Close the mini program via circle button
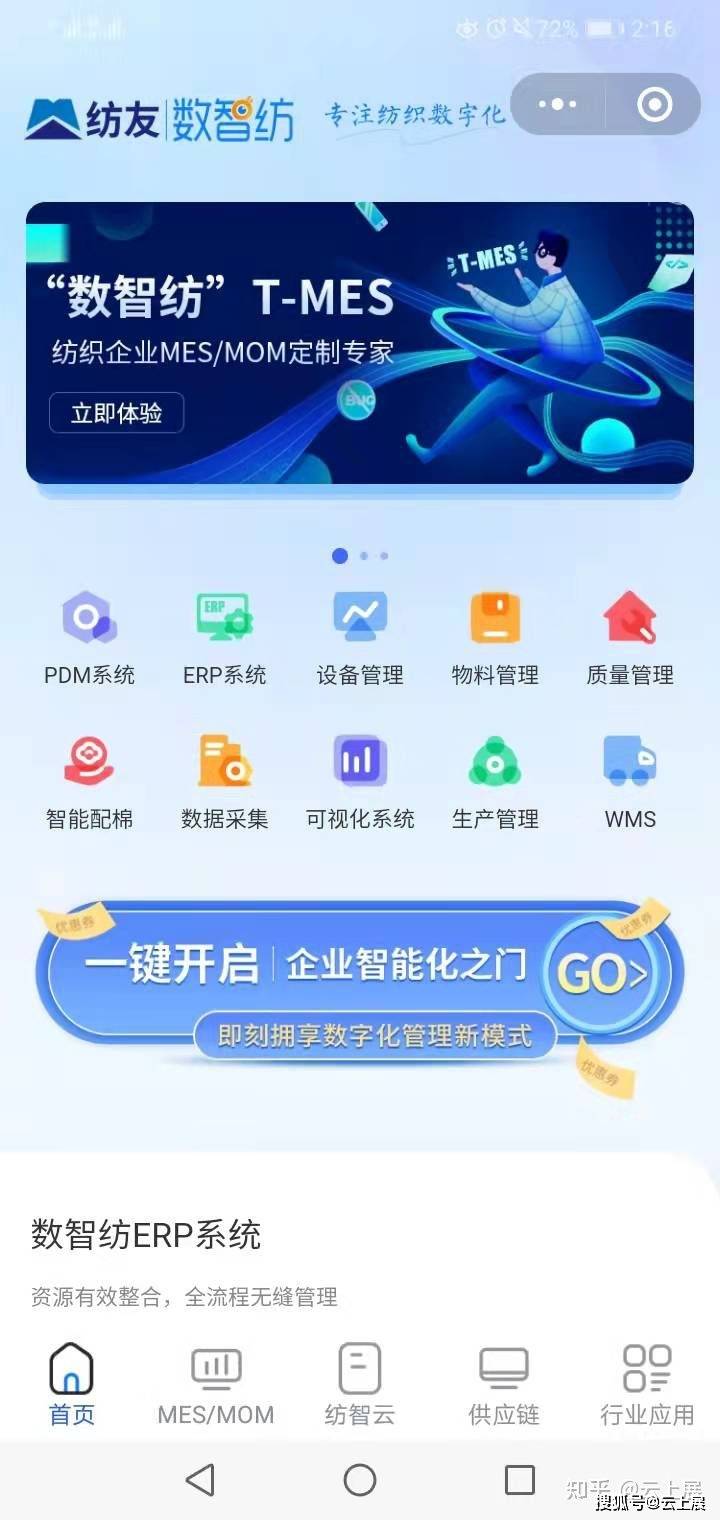Screen dimensions: 720x1520 click(x=655, y=104)
